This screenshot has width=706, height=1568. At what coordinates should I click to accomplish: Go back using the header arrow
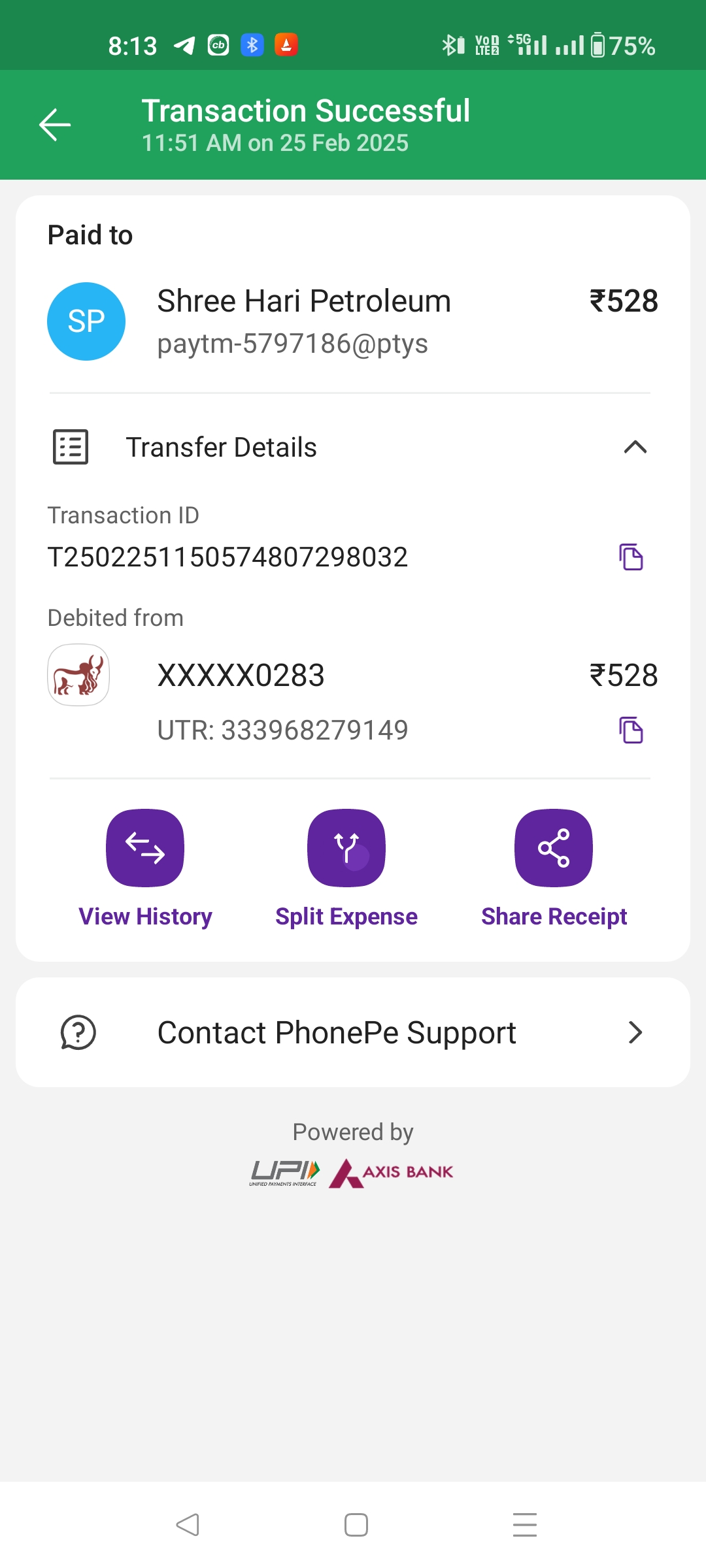(55, 125)
